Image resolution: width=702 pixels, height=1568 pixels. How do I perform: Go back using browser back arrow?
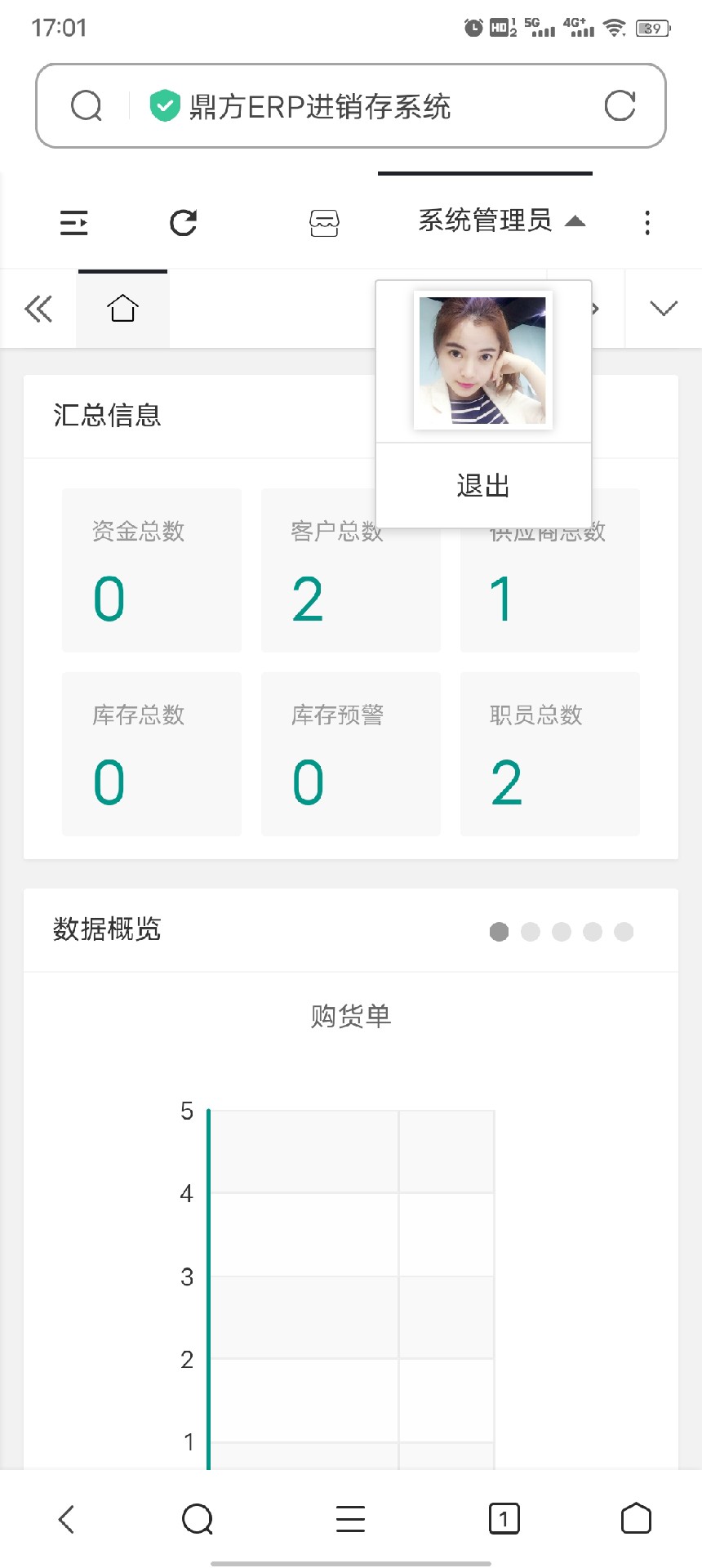click(x=67, y=1519)
